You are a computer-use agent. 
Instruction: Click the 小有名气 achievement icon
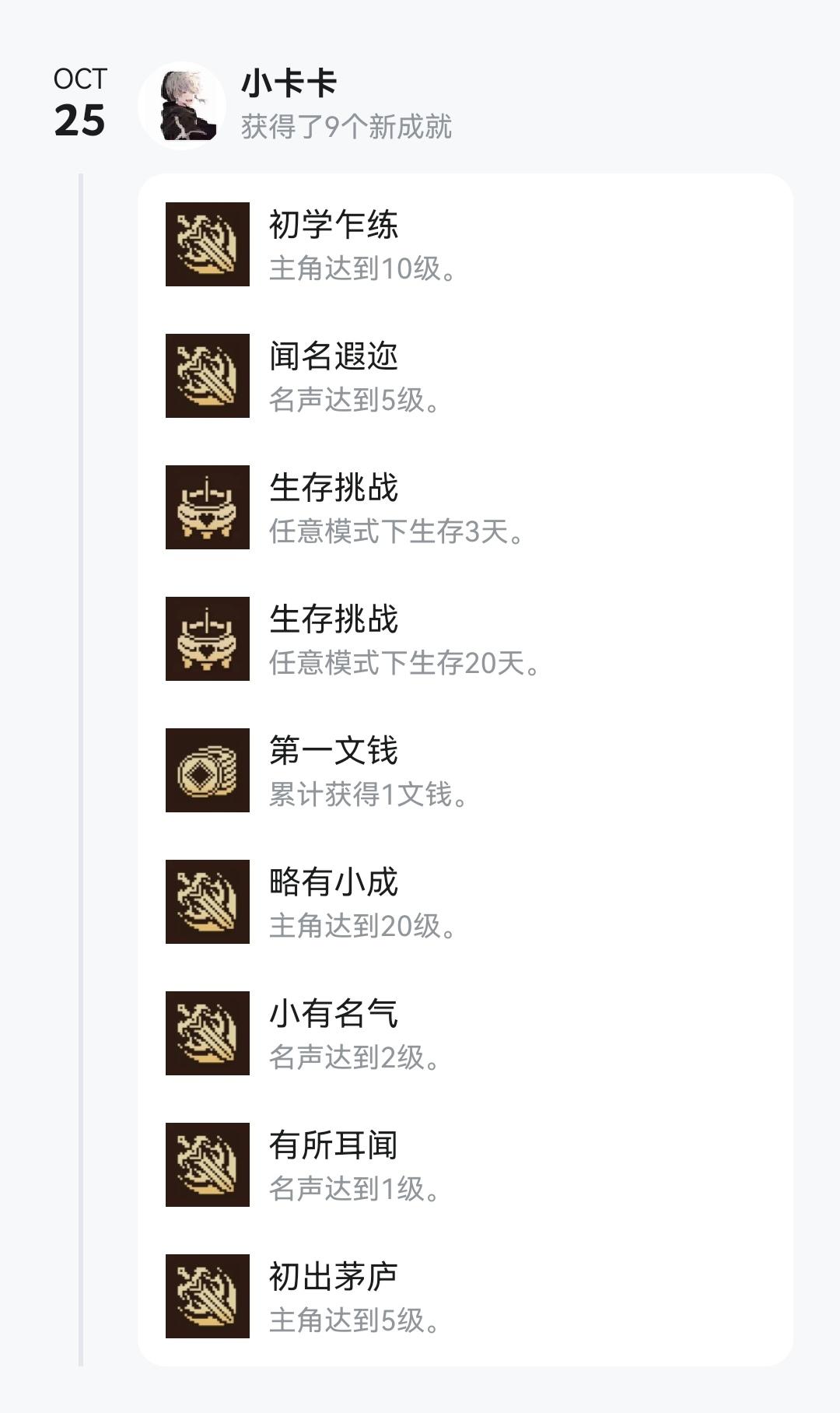coord(206,1033)
